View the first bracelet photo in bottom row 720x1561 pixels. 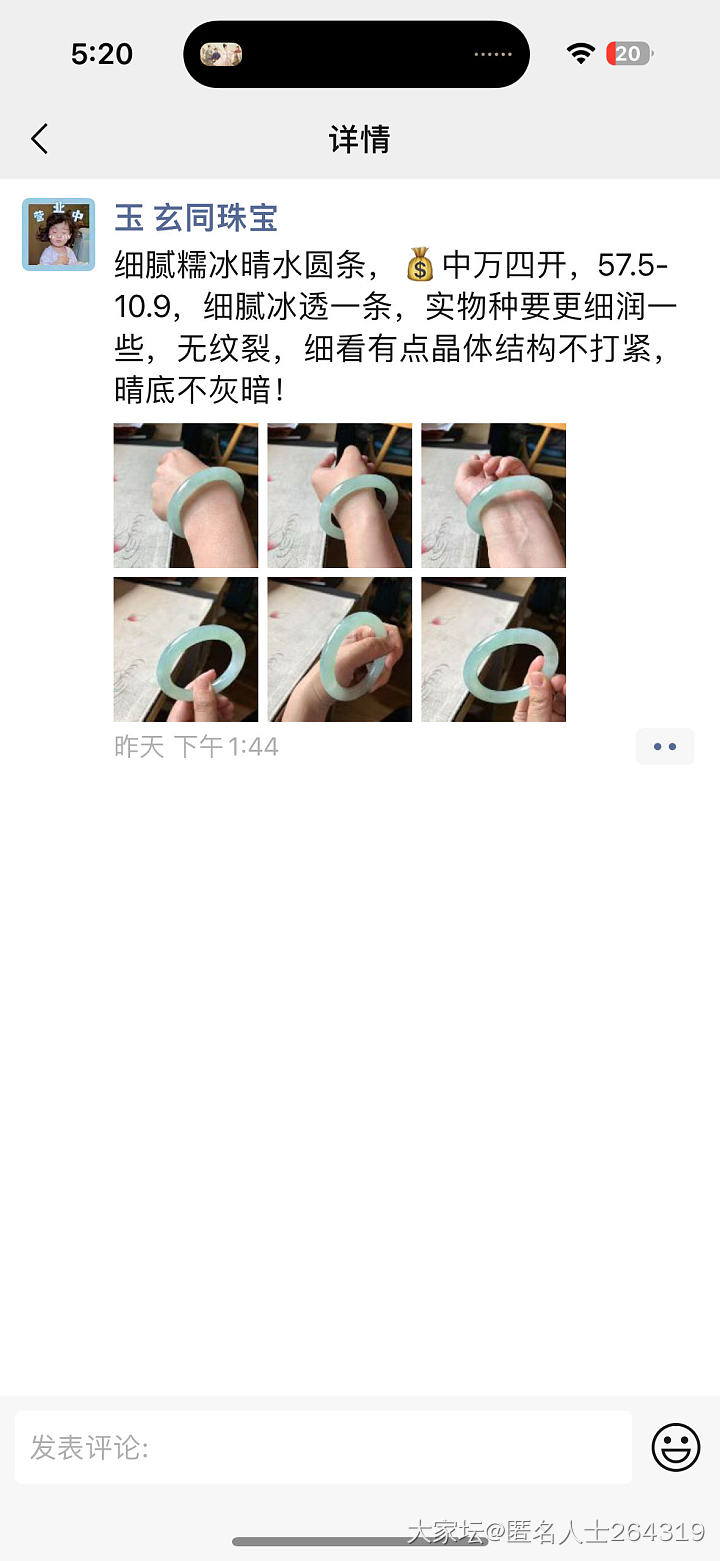click(x=186, y=649)
